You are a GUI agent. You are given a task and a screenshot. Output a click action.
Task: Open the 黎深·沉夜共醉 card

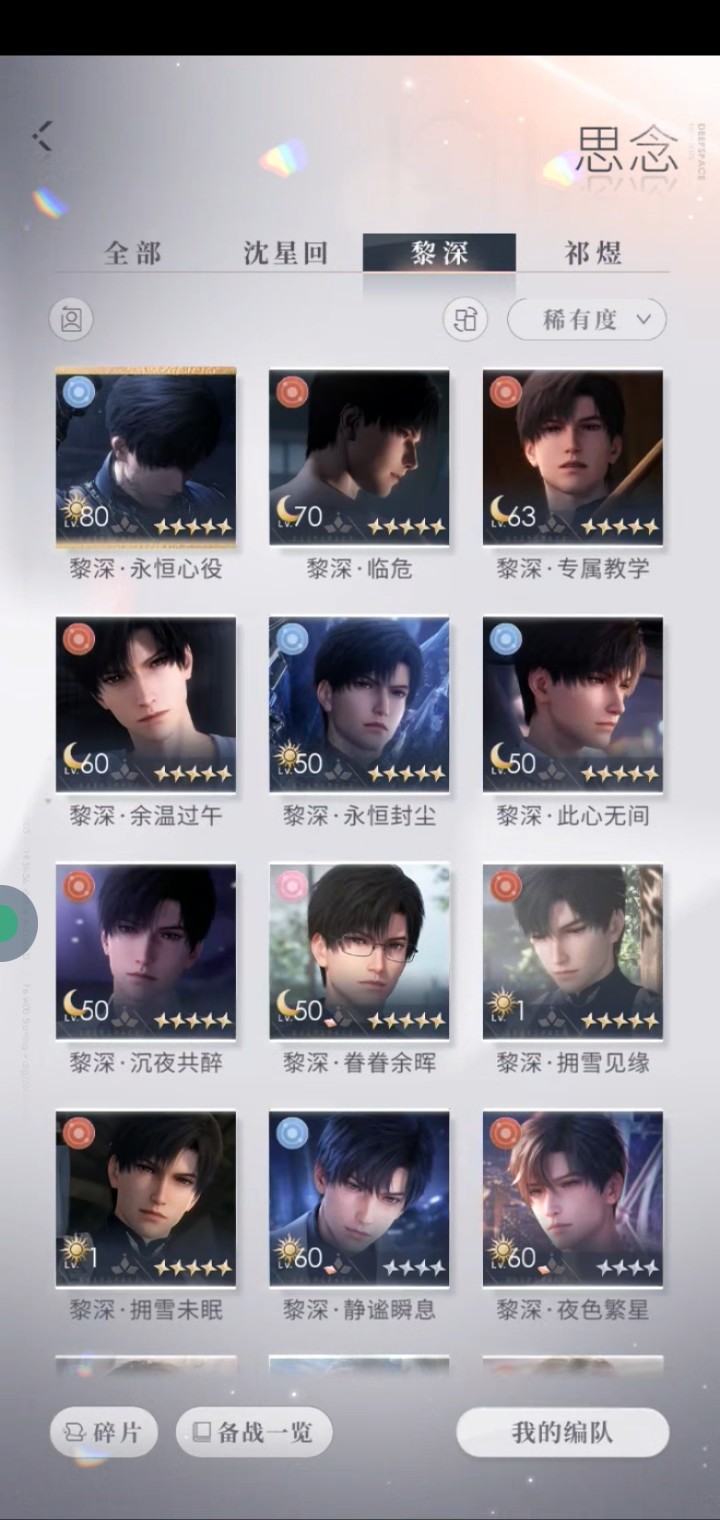coord(146,951)
